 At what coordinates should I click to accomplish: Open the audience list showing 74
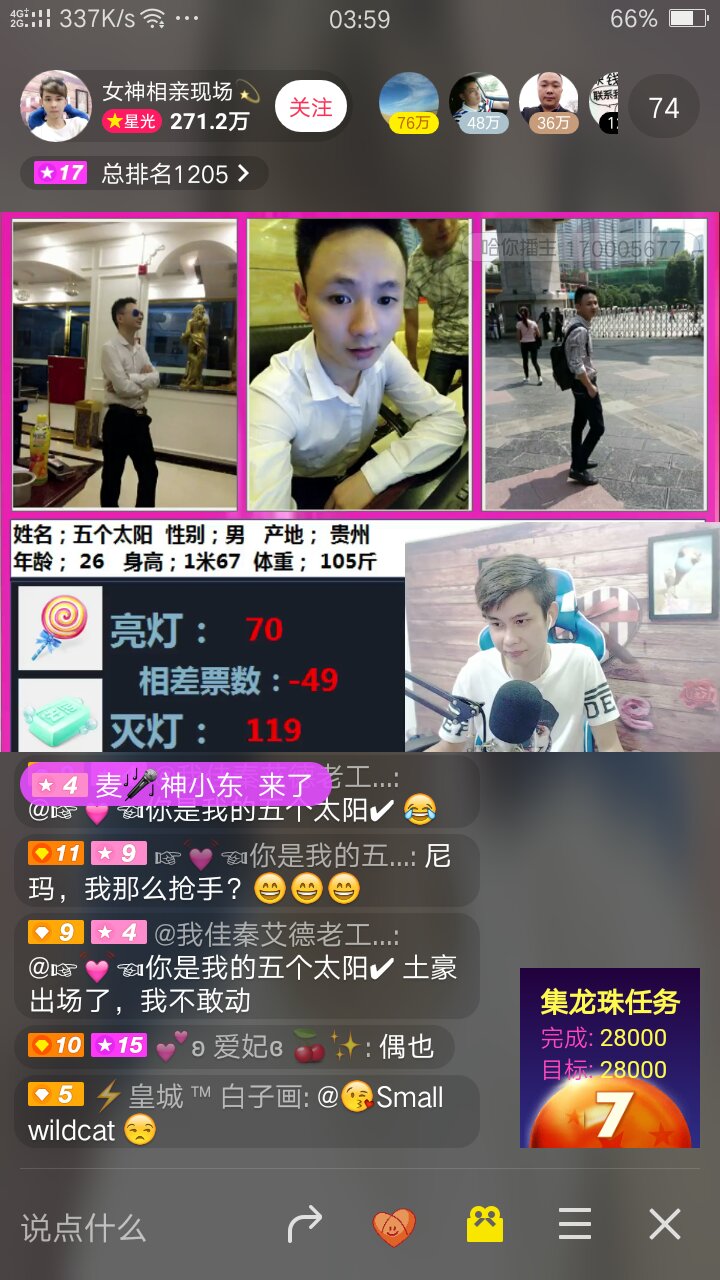[664, 107]
